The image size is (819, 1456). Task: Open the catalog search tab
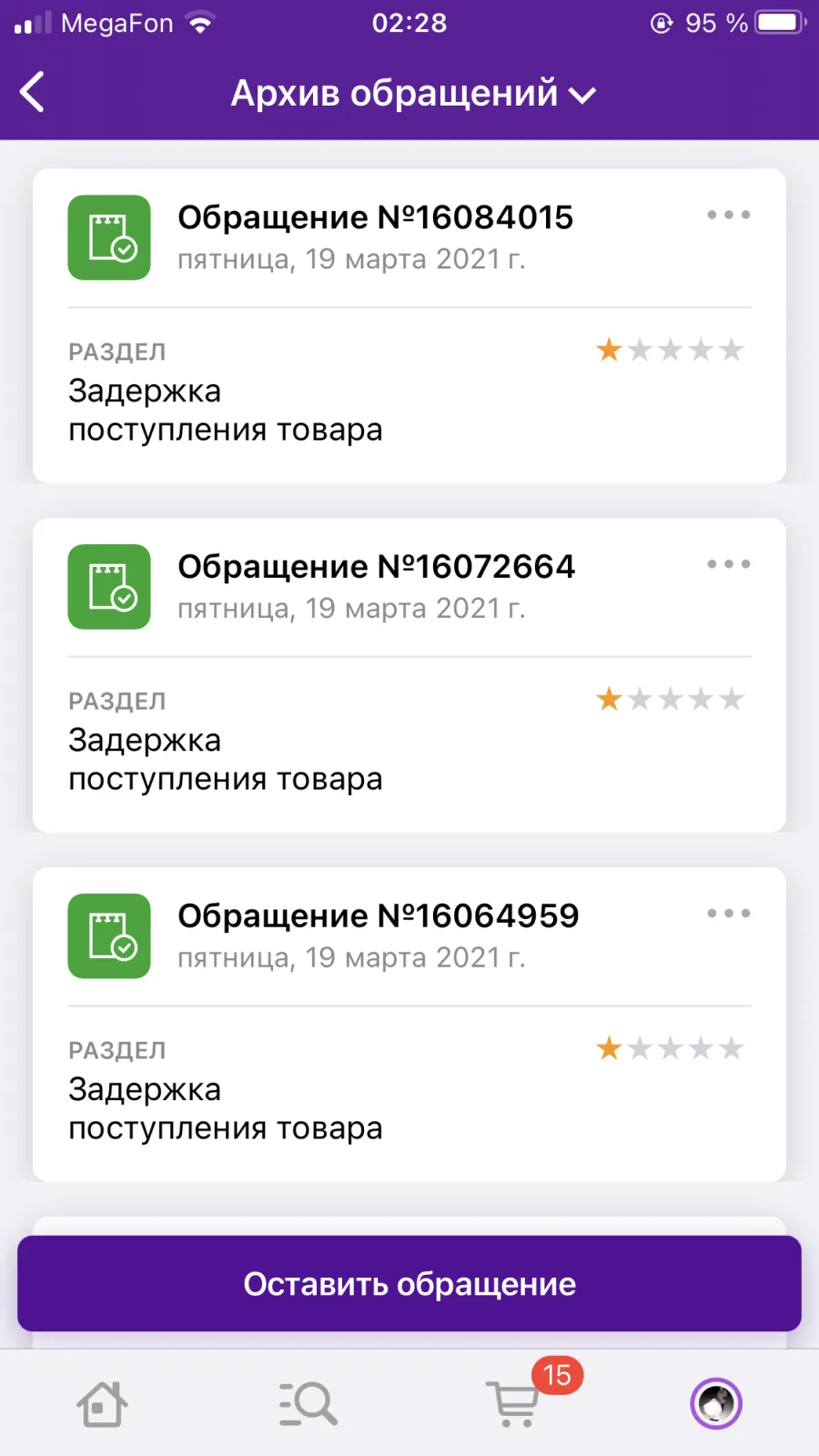point(308,1404)
